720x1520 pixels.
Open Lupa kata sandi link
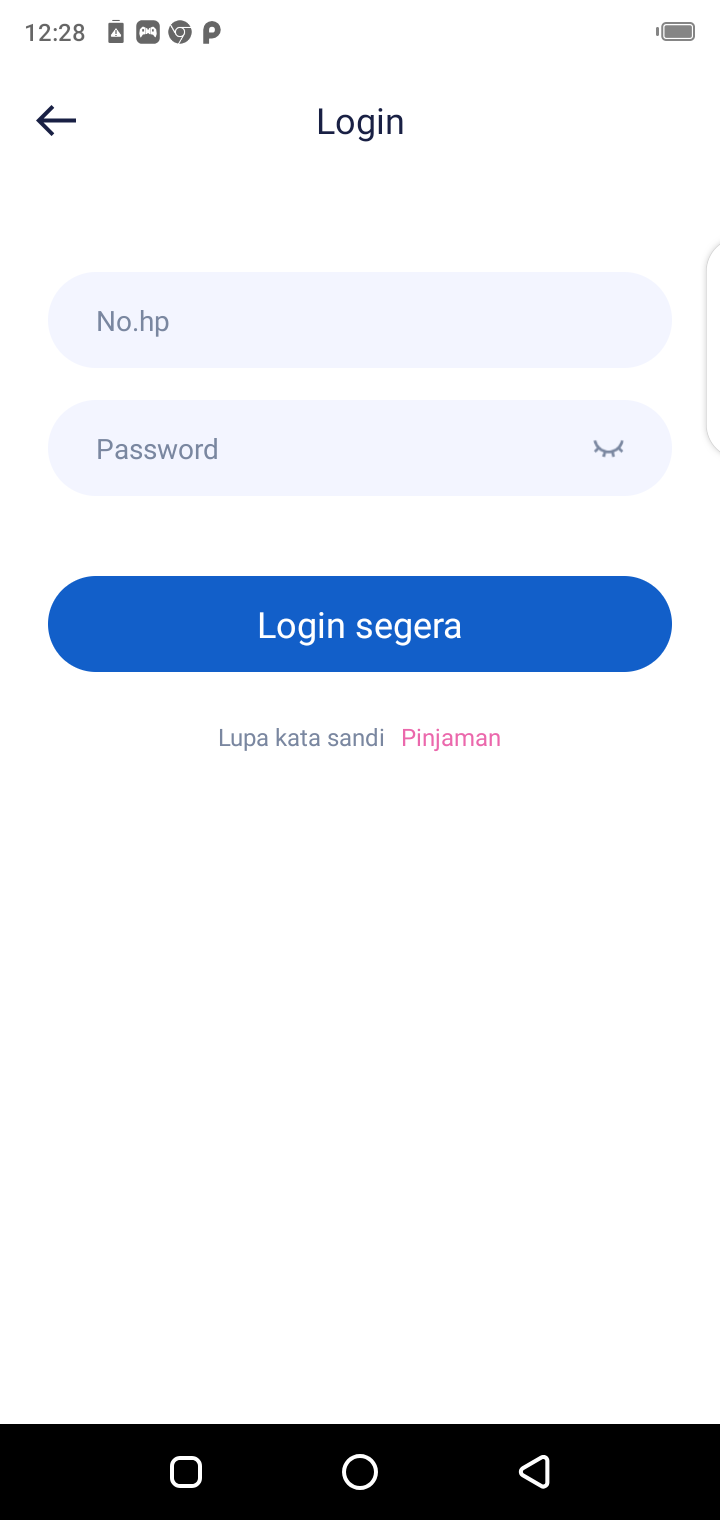click(301, 738)
